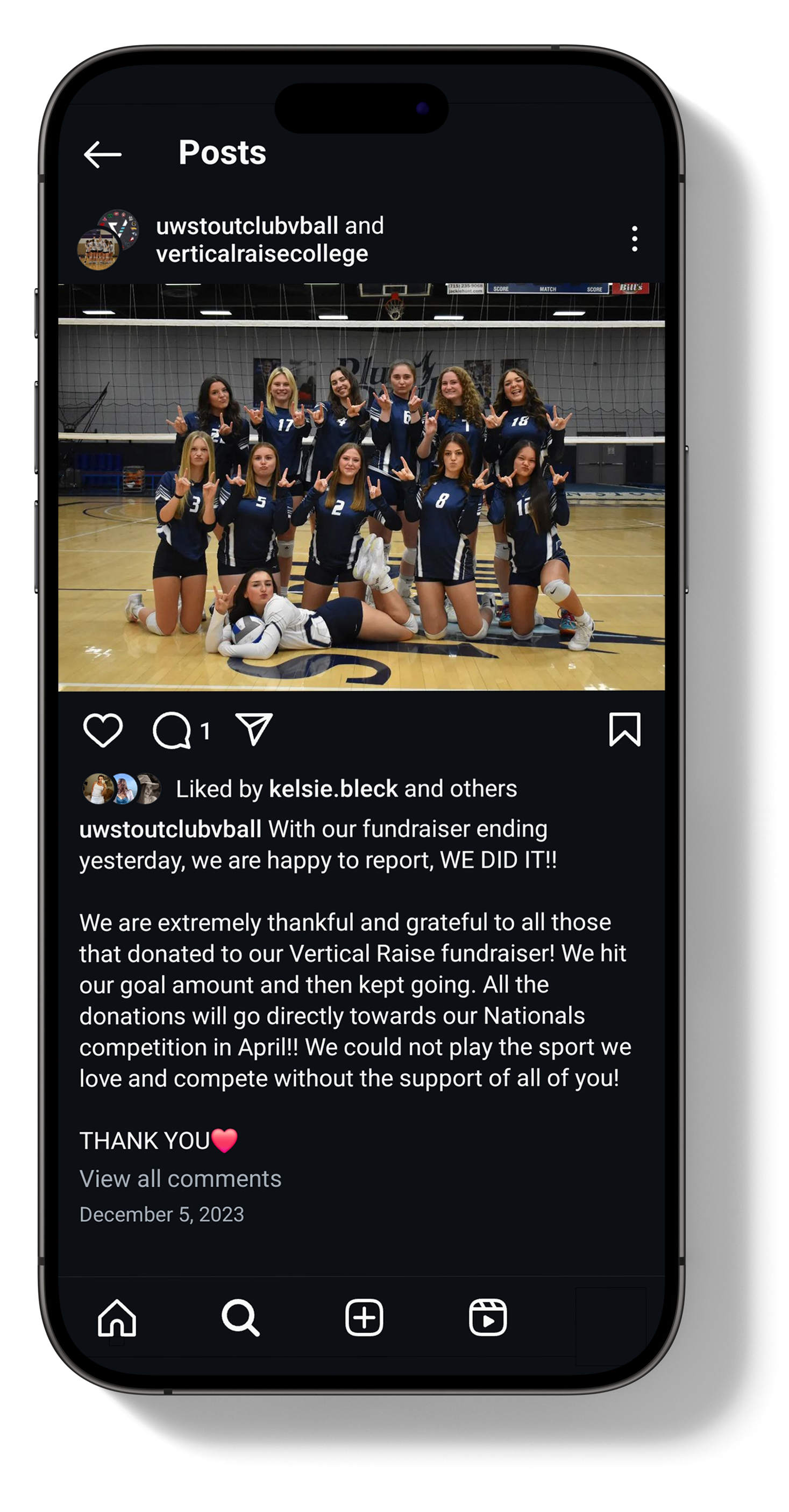Open comments via the speech bubble icon
This screenshot has height=1512, width=789.
point(172,730)
